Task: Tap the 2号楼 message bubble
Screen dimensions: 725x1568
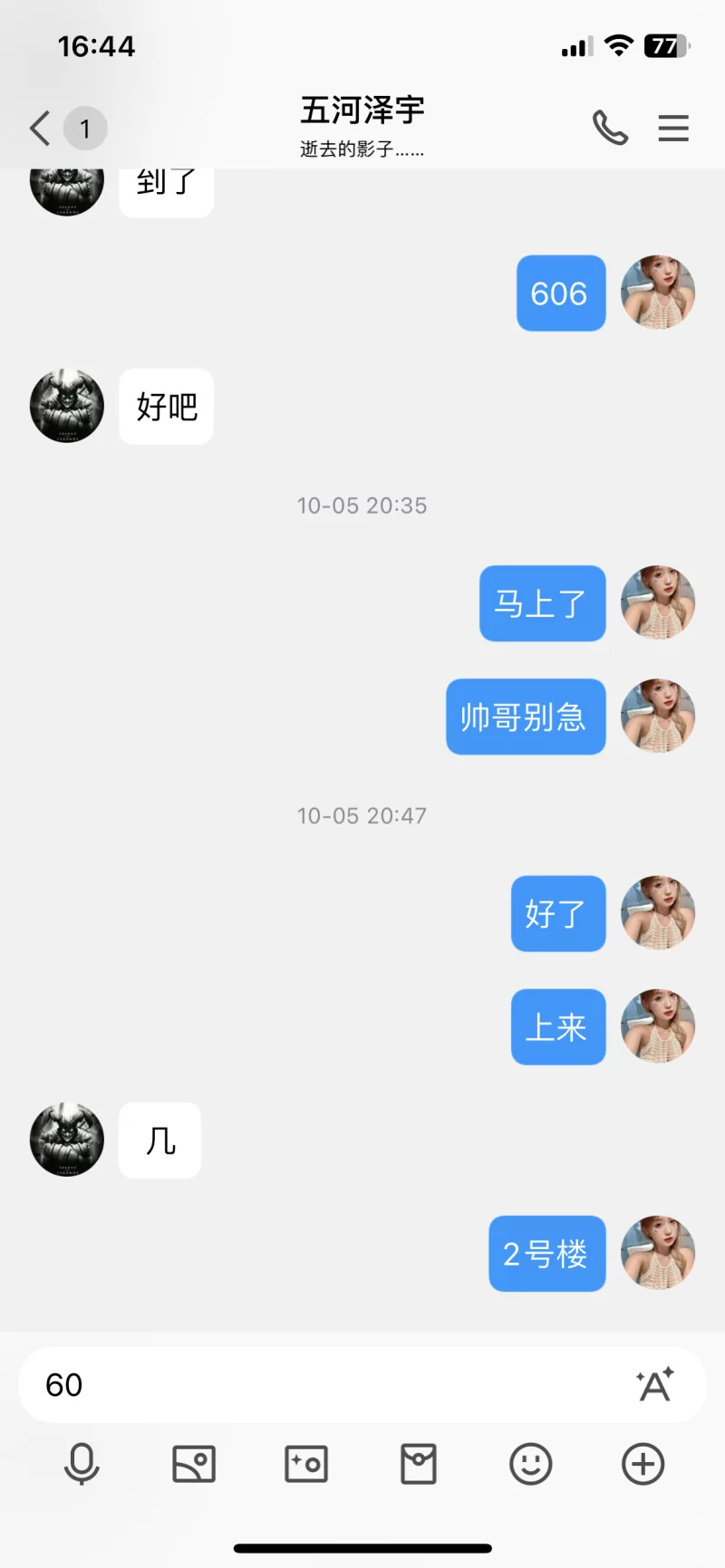Action: [546, 1254]
